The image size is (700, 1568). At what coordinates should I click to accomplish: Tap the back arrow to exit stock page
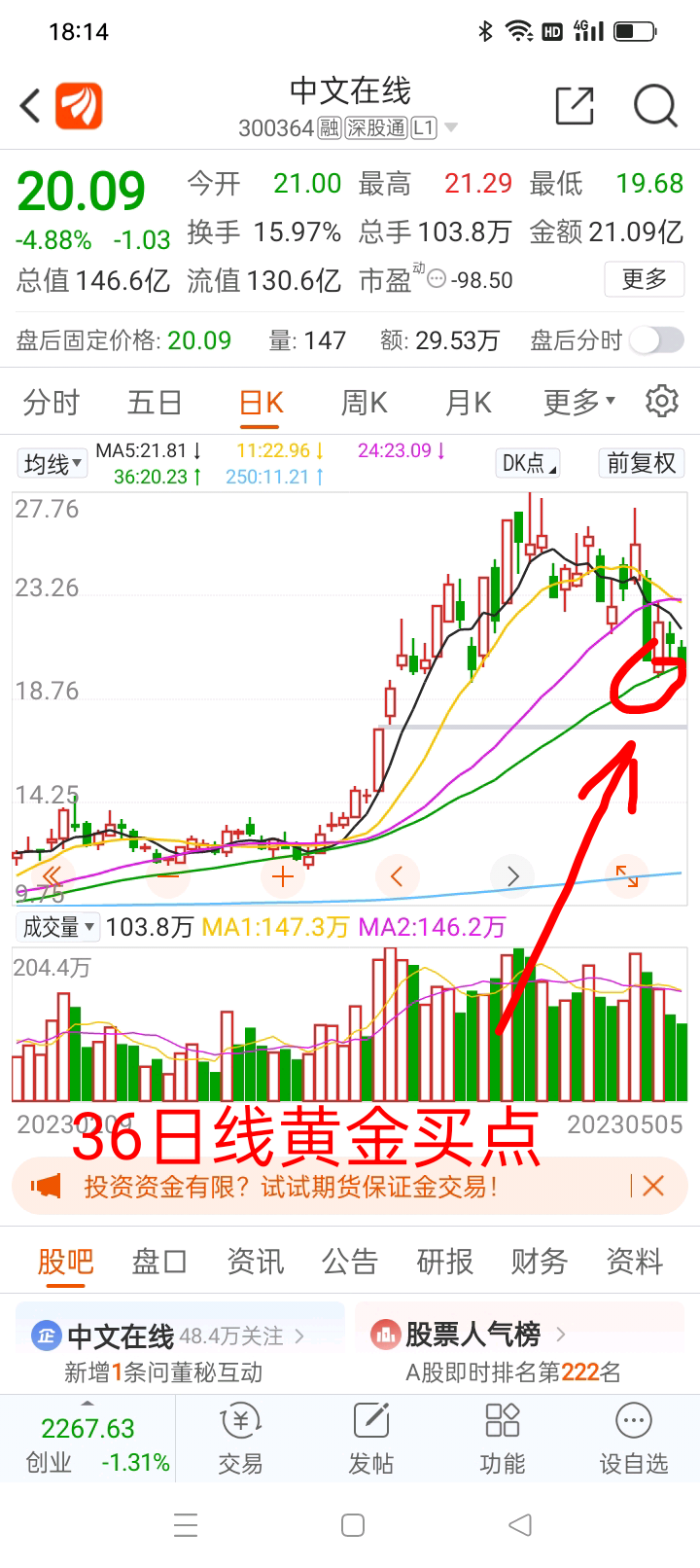(x=28, y=105)
